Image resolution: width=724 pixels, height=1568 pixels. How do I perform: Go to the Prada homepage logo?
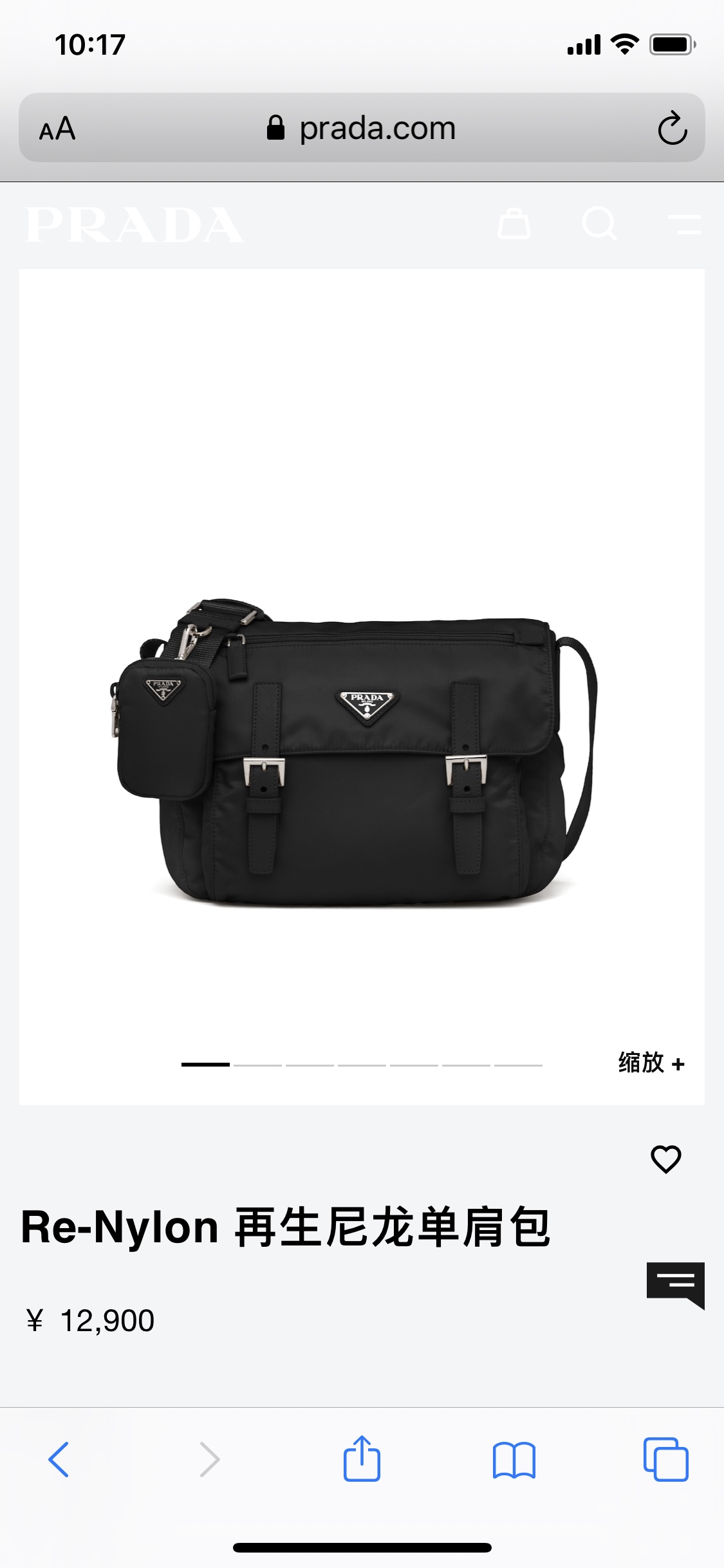click(x=135, y=225)
